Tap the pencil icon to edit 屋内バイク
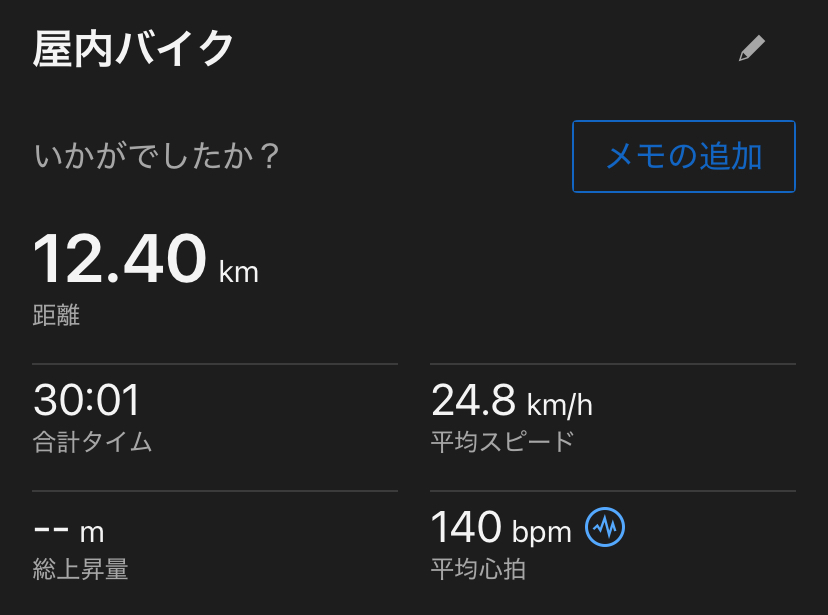 [x=751, y=49]
